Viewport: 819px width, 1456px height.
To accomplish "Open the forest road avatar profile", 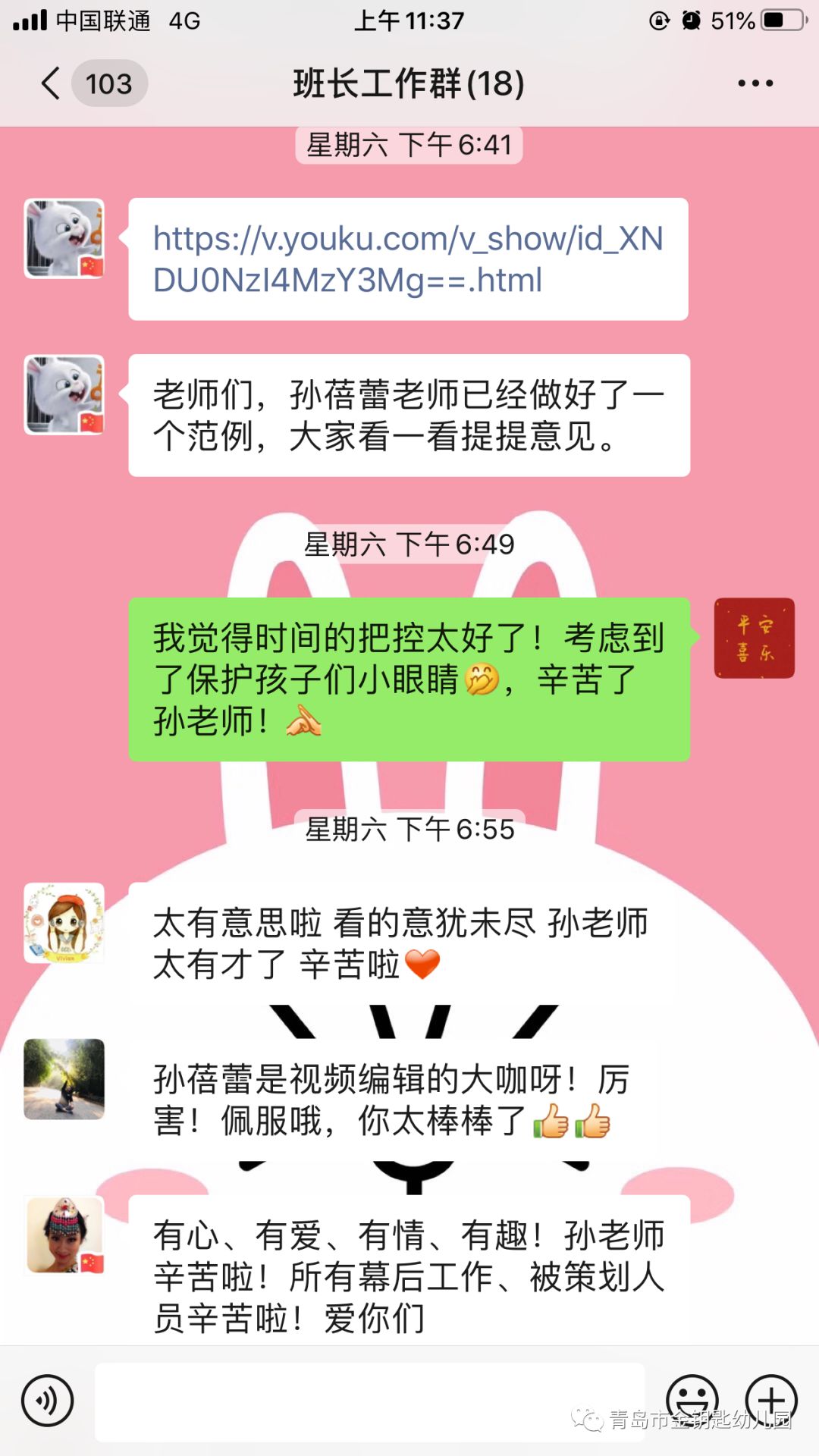I will pos(64,1079).
